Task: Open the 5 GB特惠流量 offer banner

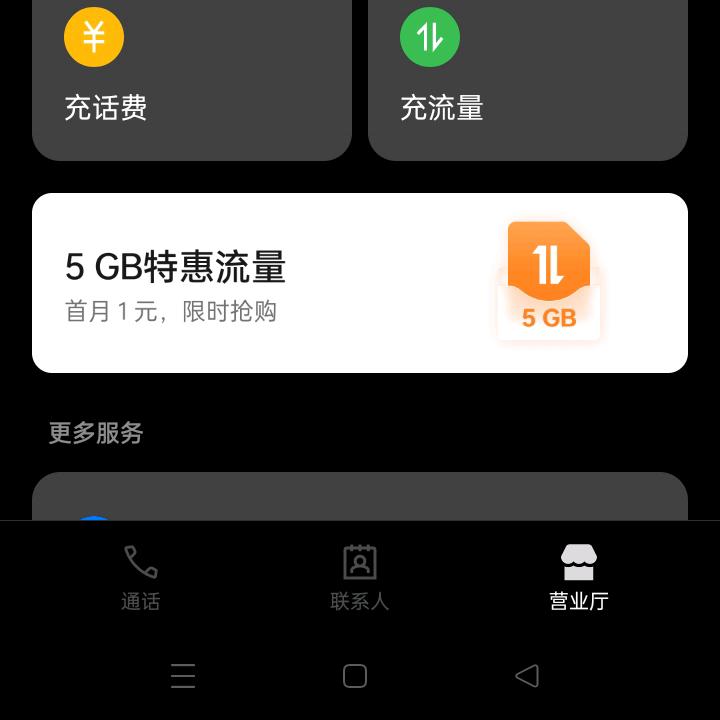Action: [x=359, y=283]
